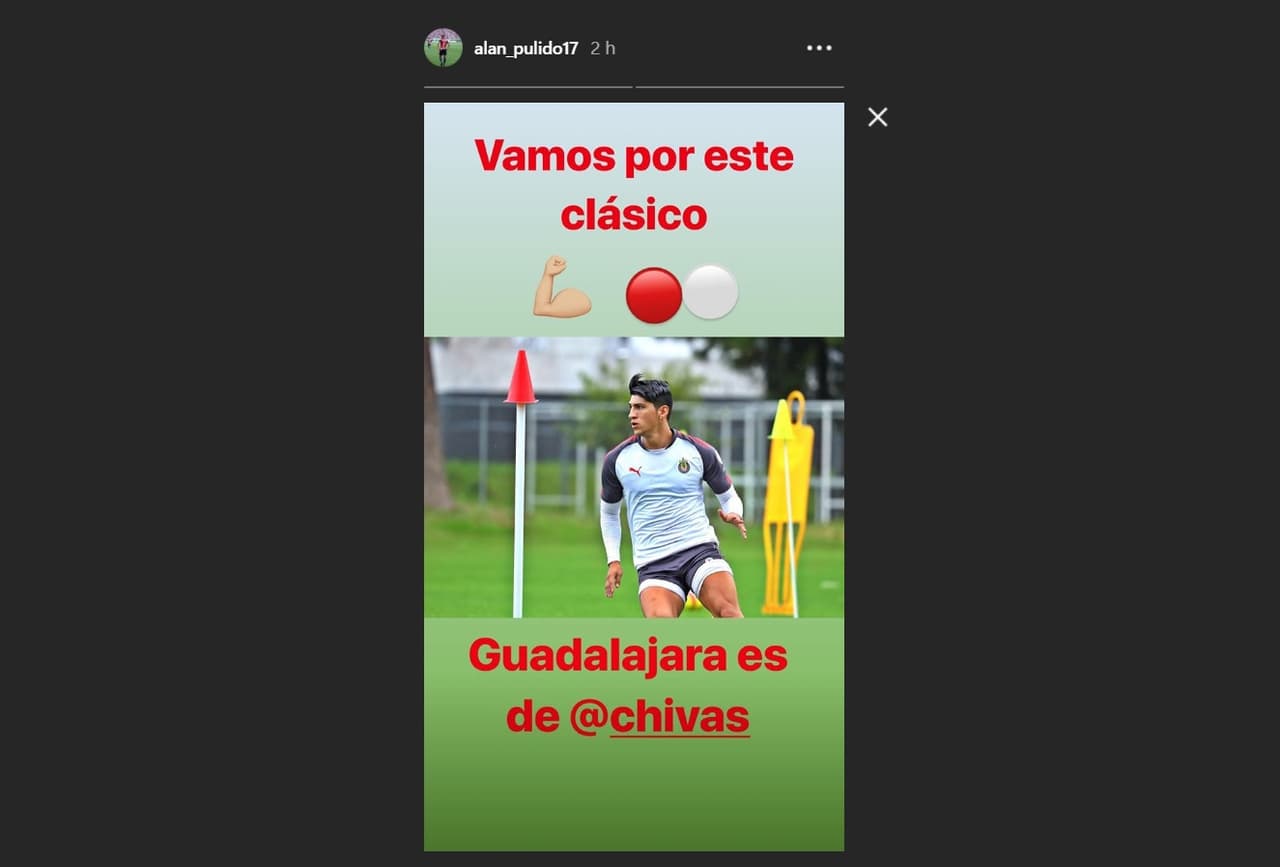Open the @chivas mention link

pos(660,716)
